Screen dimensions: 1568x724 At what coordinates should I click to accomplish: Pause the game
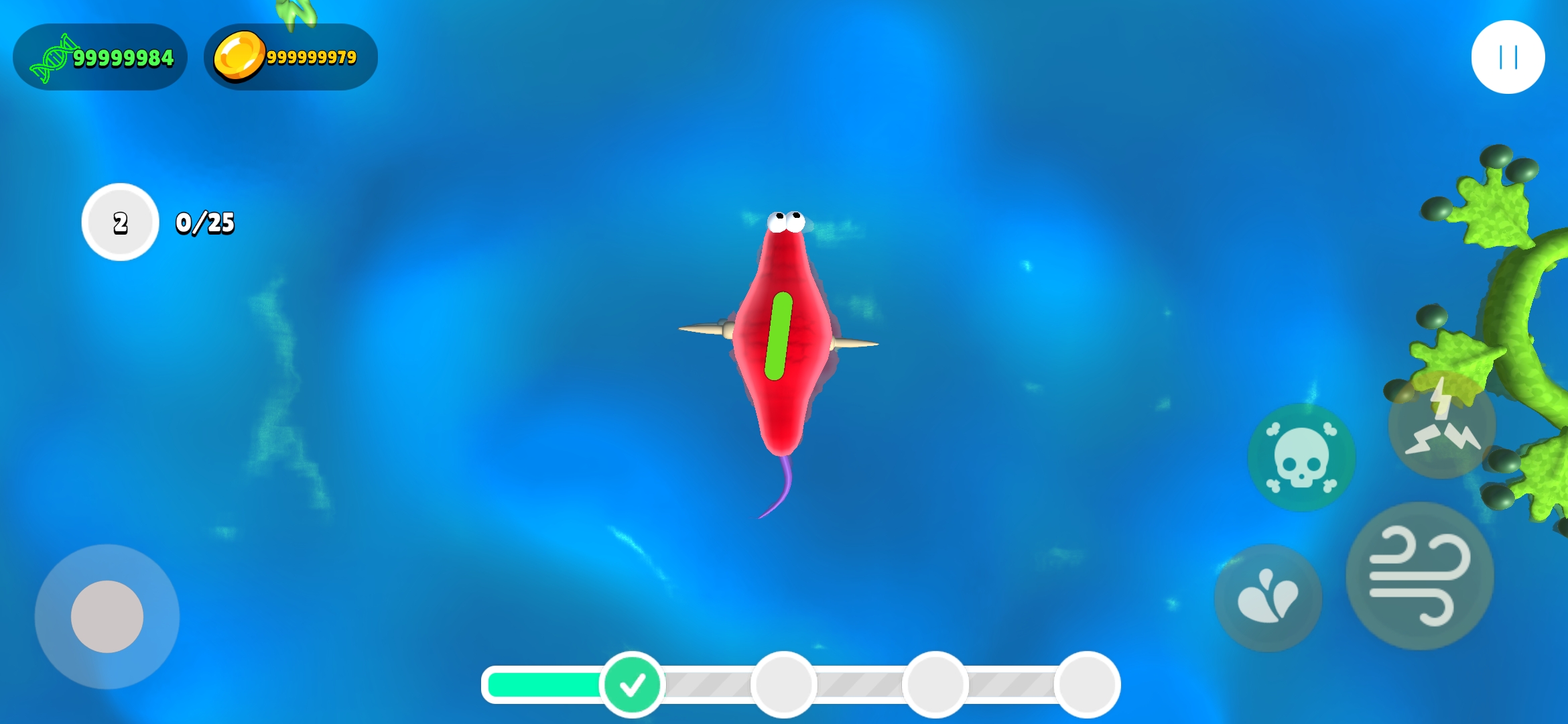coord(1508,57)
